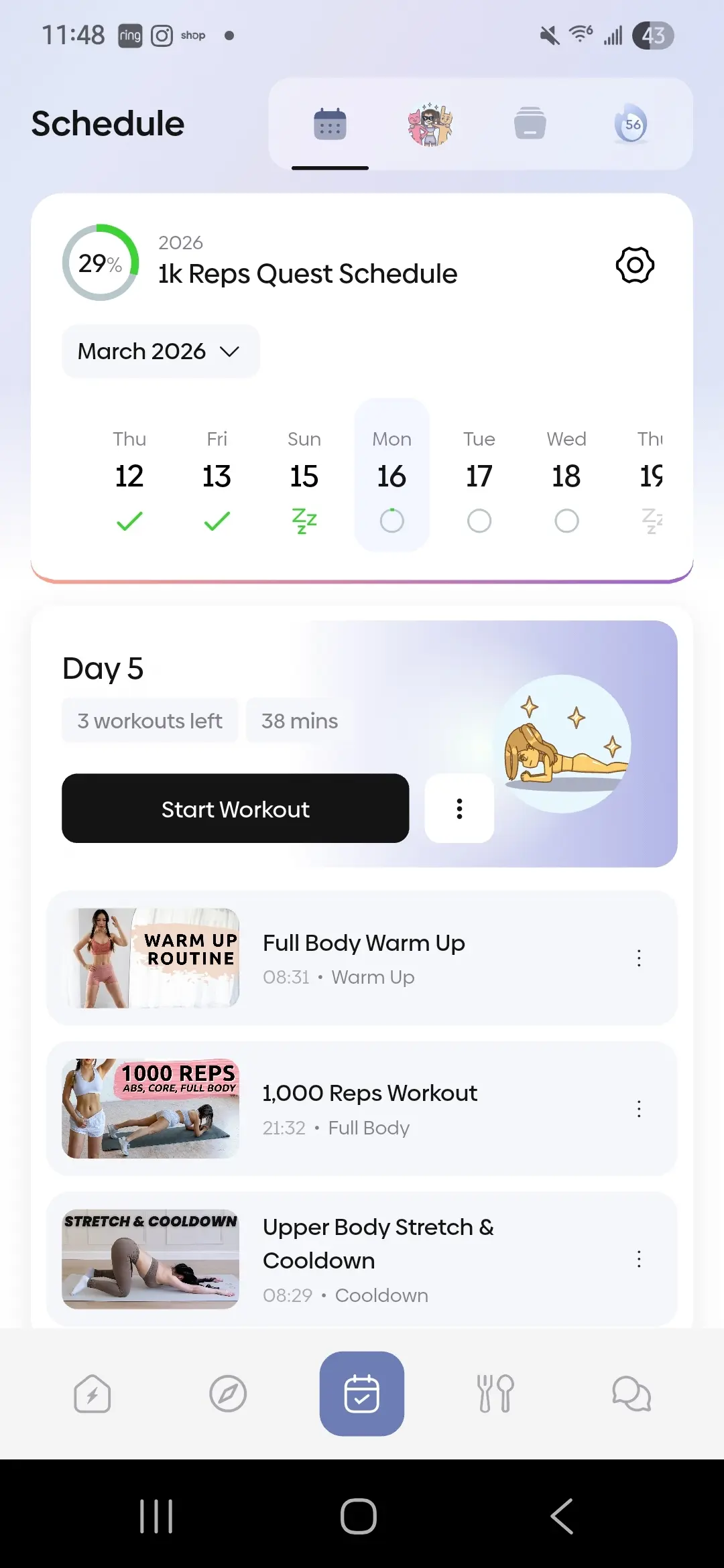724x1568 pixels.
Task: Tap the Start Workout button
Action: pos(235,809)
